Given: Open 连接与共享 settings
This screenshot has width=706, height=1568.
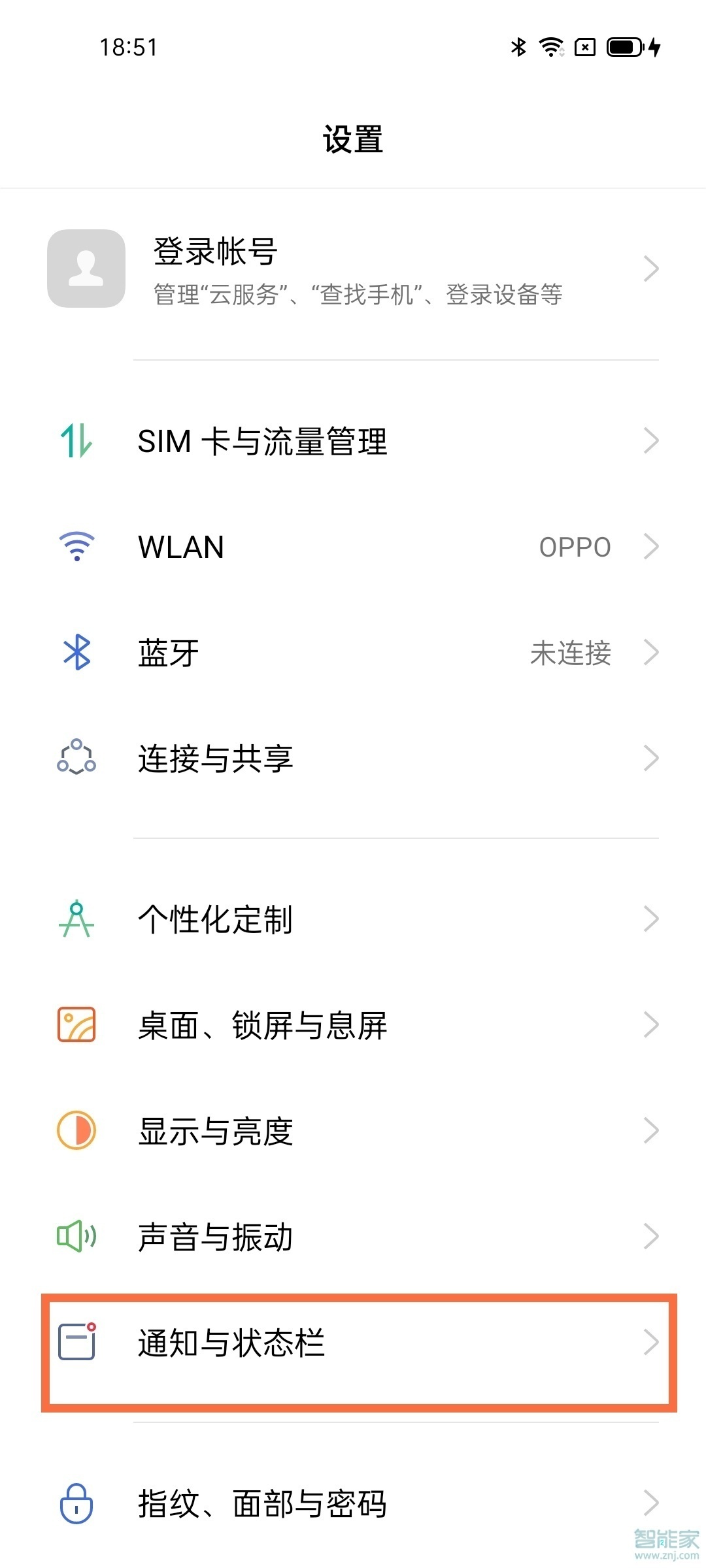Looking at the screenshot, I should pos(353,758).
